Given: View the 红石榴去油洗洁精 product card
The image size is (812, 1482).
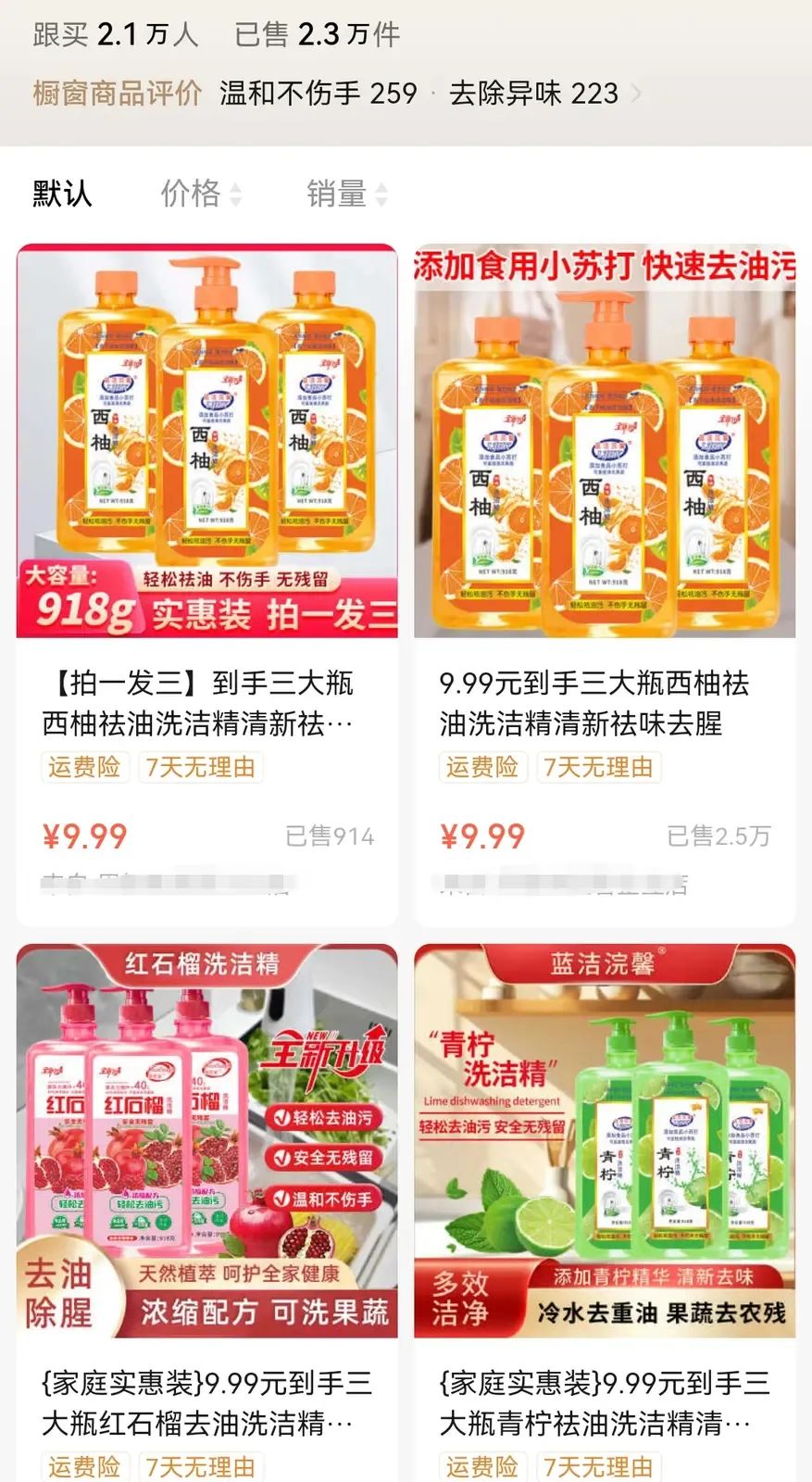Looking at the screenshot, I should (x=206, y=1204).
